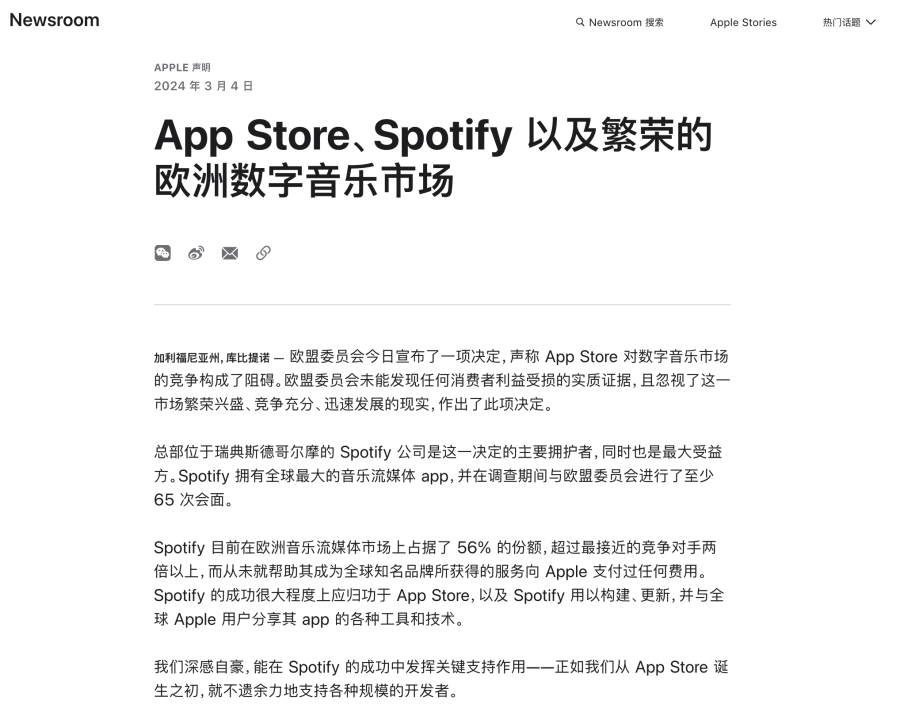Share article via Weibo icon
Image resolution: width=900 pixels, height=712 pixels.
click(196, 253)
